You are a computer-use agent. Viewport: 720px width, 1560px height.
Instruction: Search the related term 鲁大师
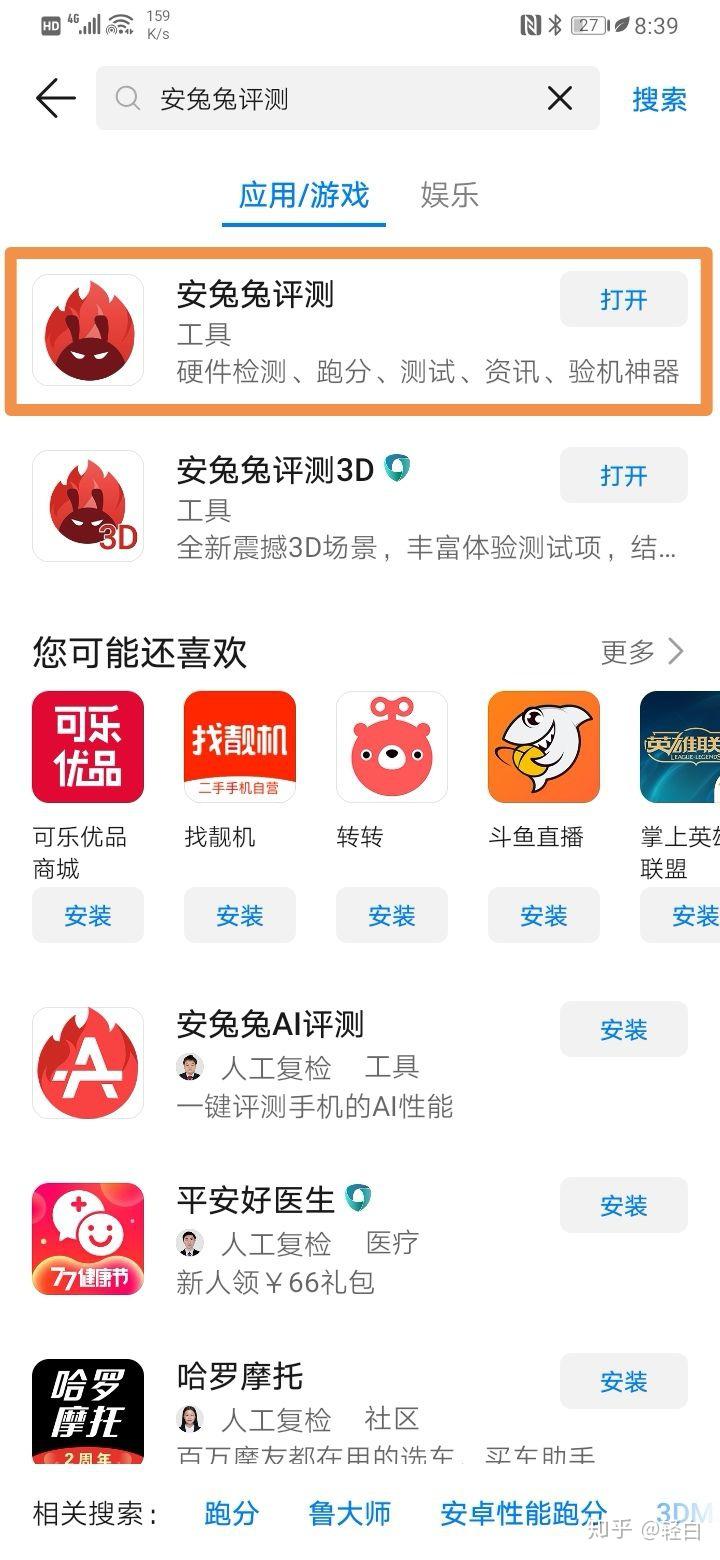coord(349,1513)
